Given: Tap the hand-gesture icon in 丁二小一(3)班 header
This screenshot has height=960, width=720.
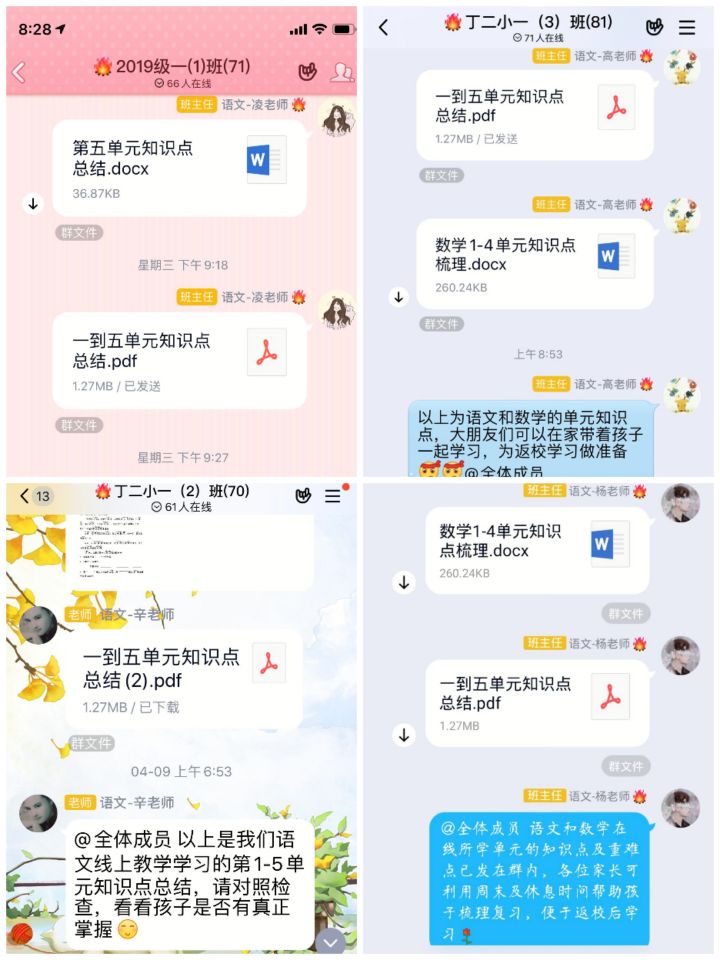Looking at the screenshot, I should click(657, 28).
